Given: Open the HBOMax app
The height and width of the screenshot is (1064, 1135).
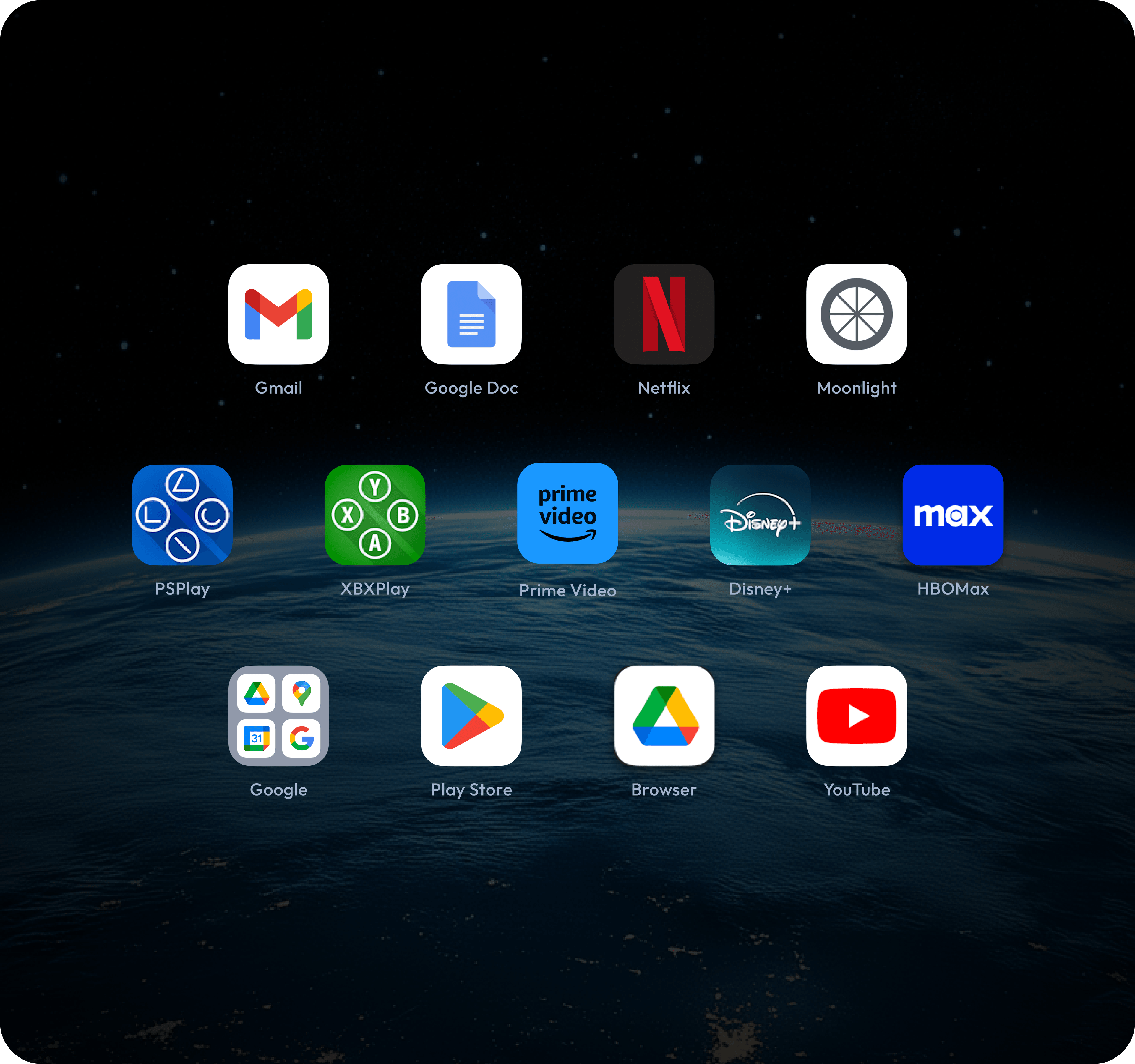Looking at the screenshot, I should coord(953,515).
